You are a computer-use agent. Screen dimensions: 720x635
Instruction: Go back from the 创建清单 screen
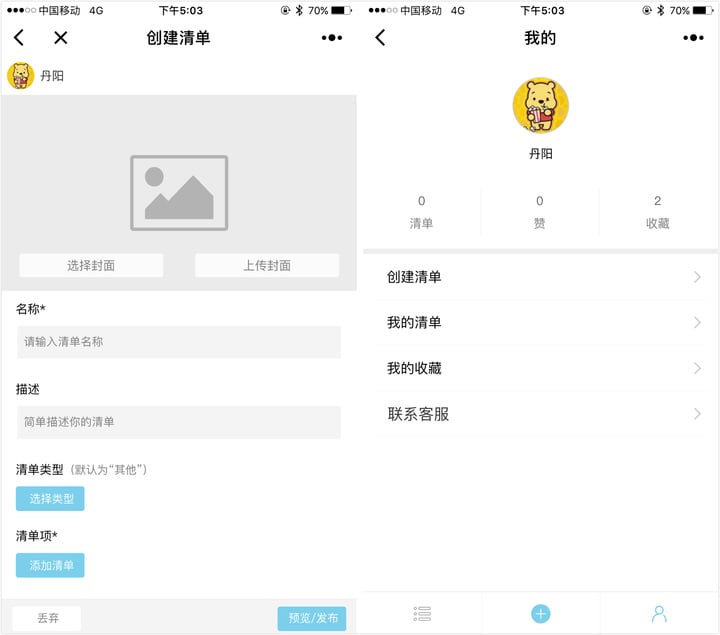pos(19,38)
